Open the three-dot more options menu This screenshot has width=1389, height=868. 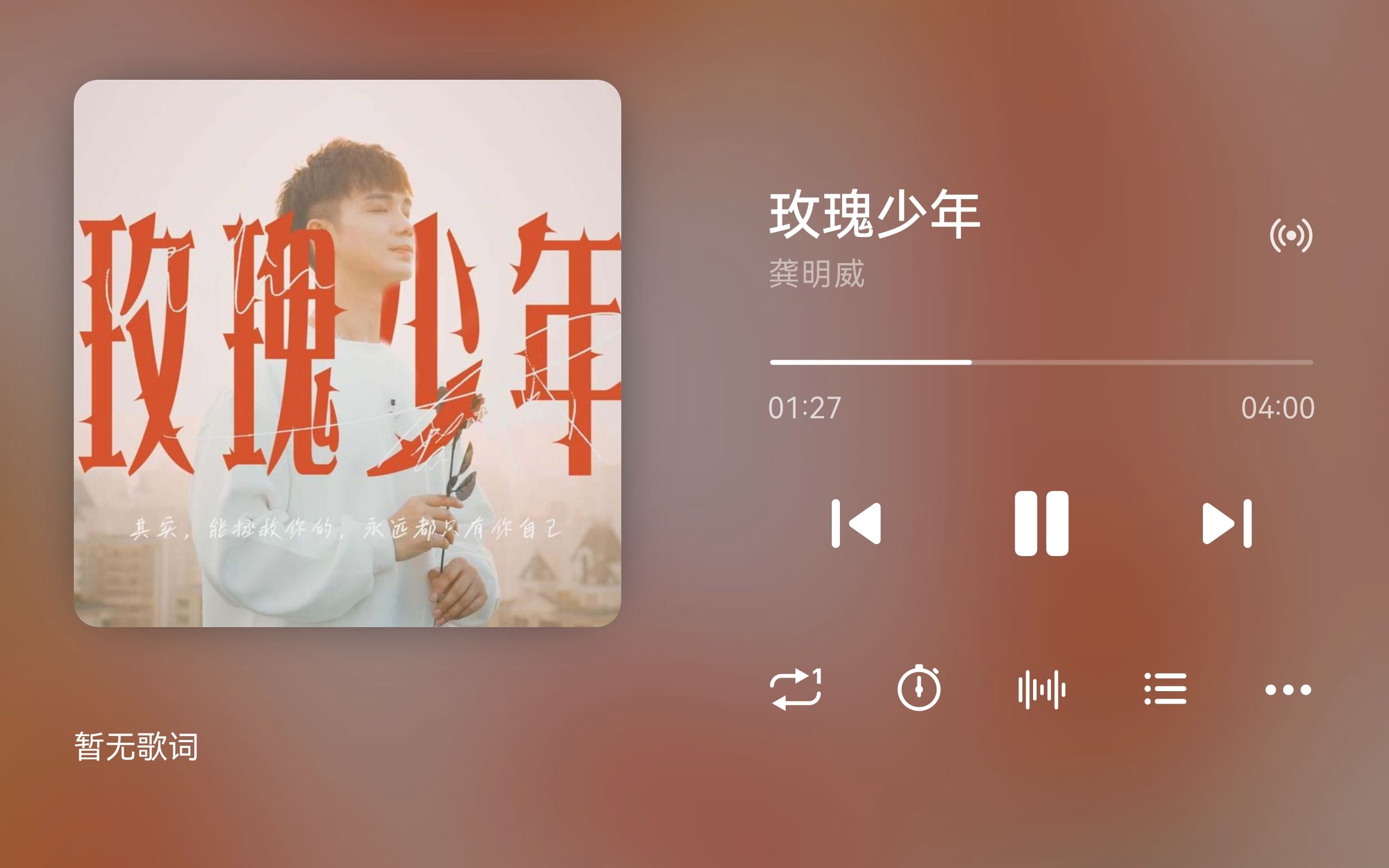point(1288,690)
